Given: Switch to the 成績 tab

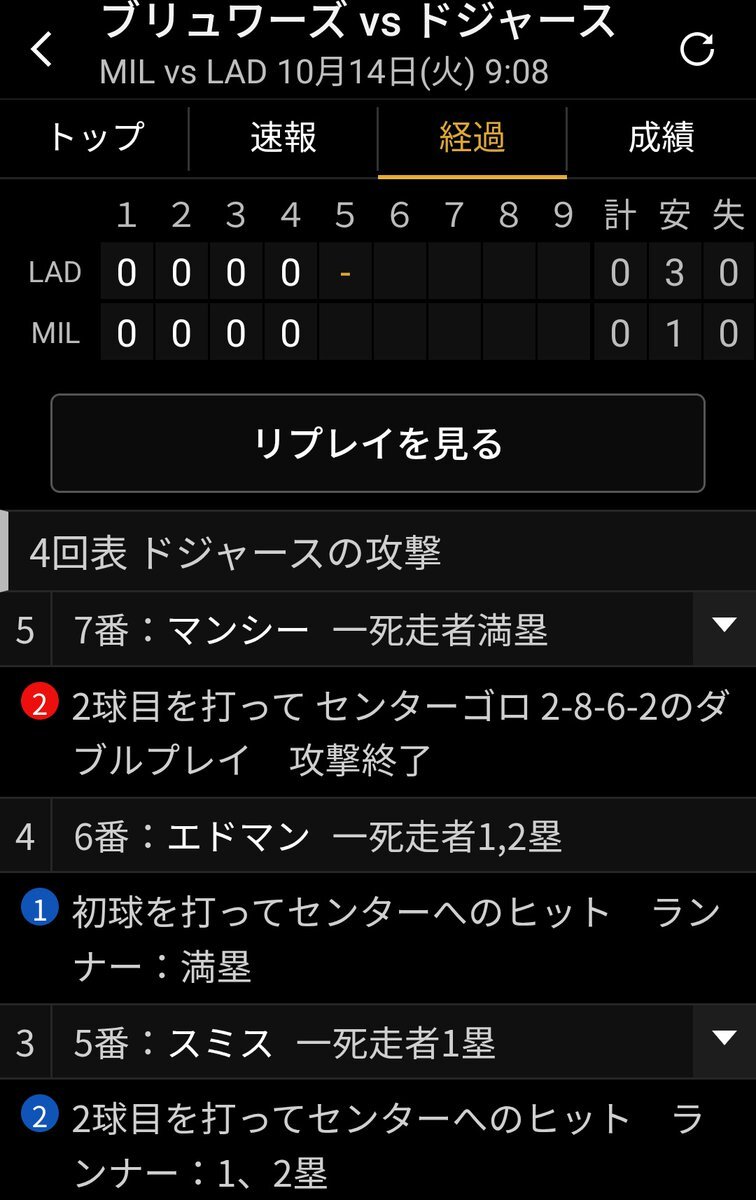Looking at the screenshot, I should 661,138.
